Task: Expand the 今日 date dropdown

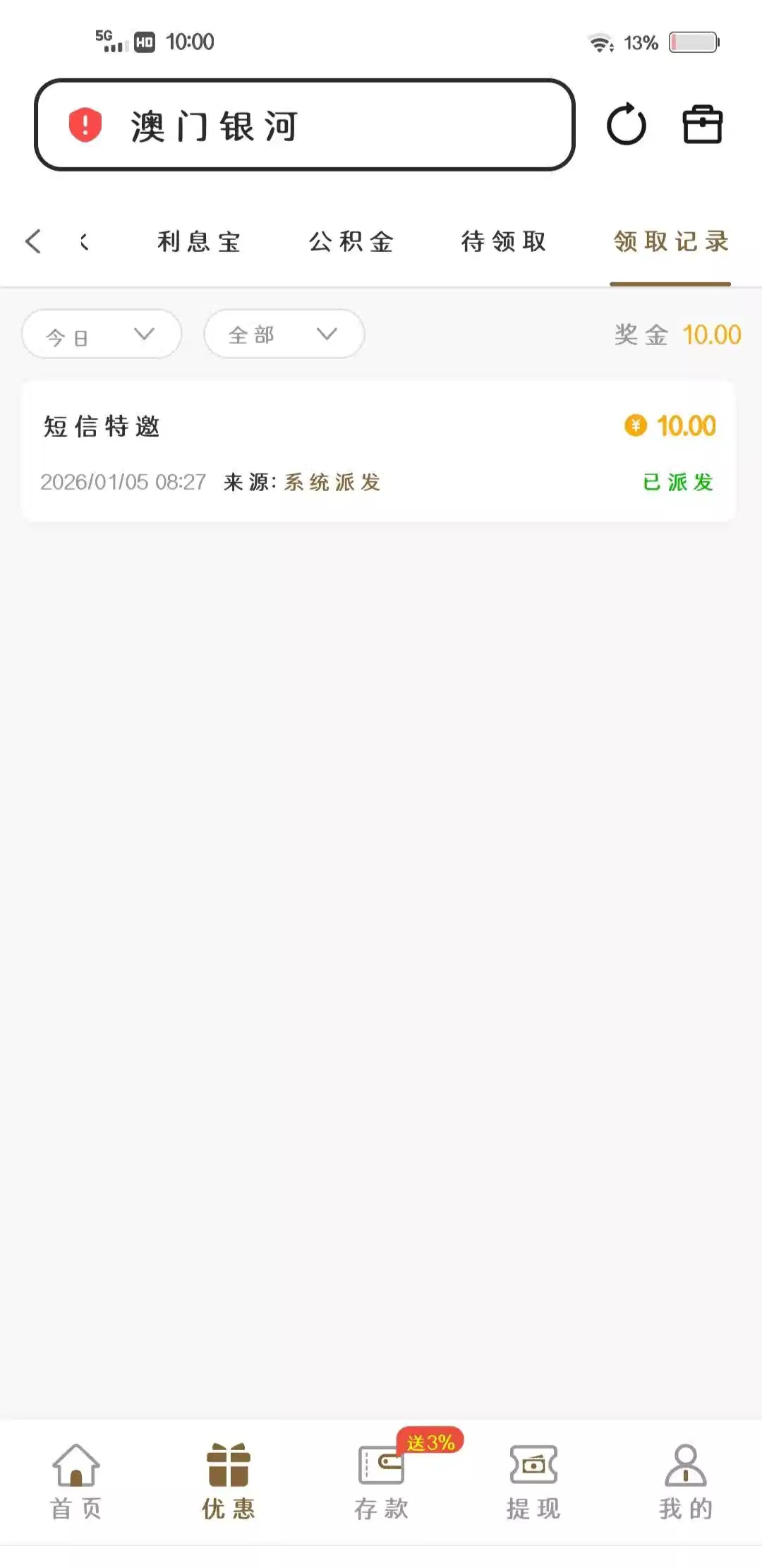Action: (102, 334)
